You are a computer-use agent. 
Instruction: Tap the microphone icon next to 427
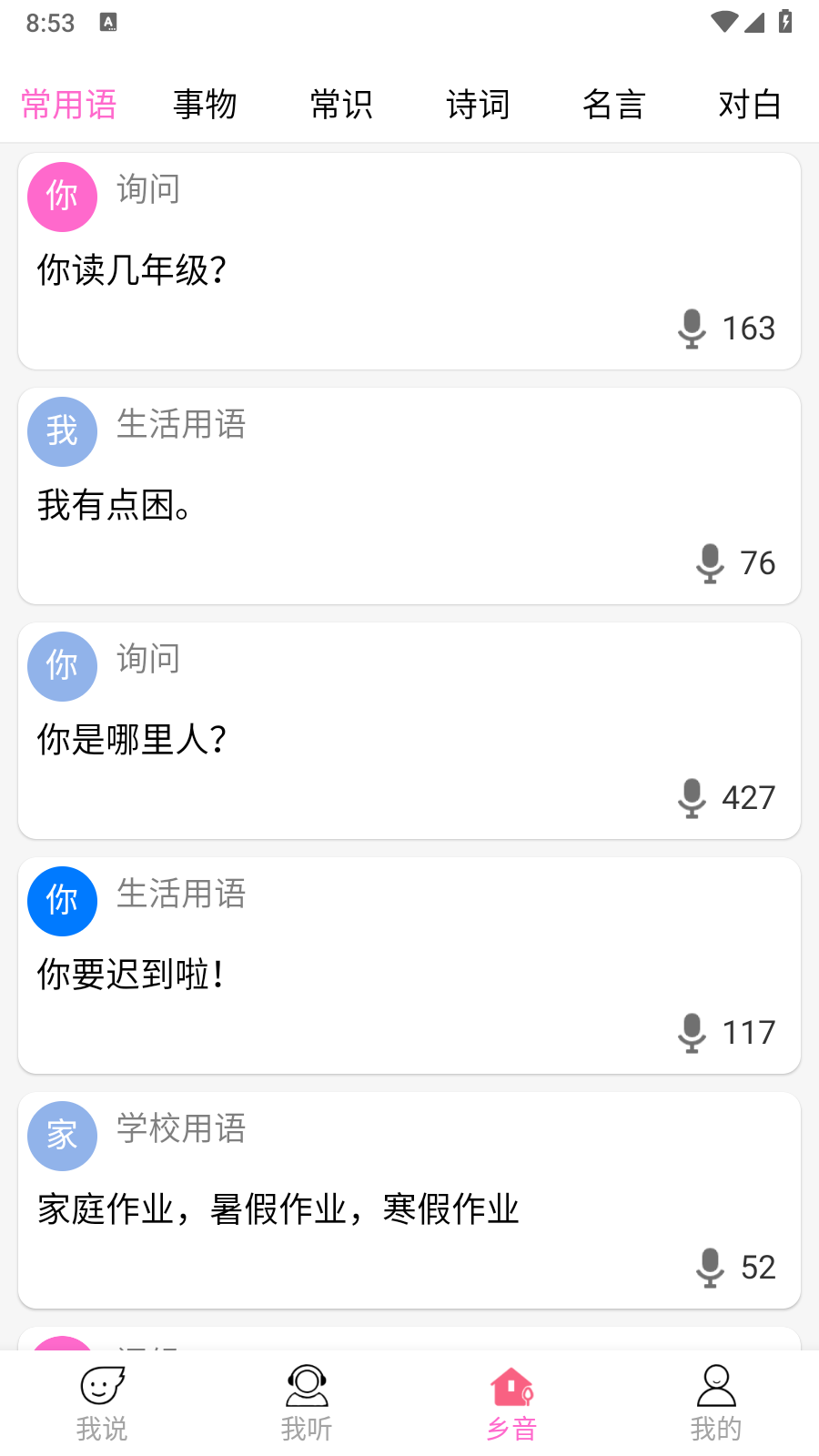691,797
